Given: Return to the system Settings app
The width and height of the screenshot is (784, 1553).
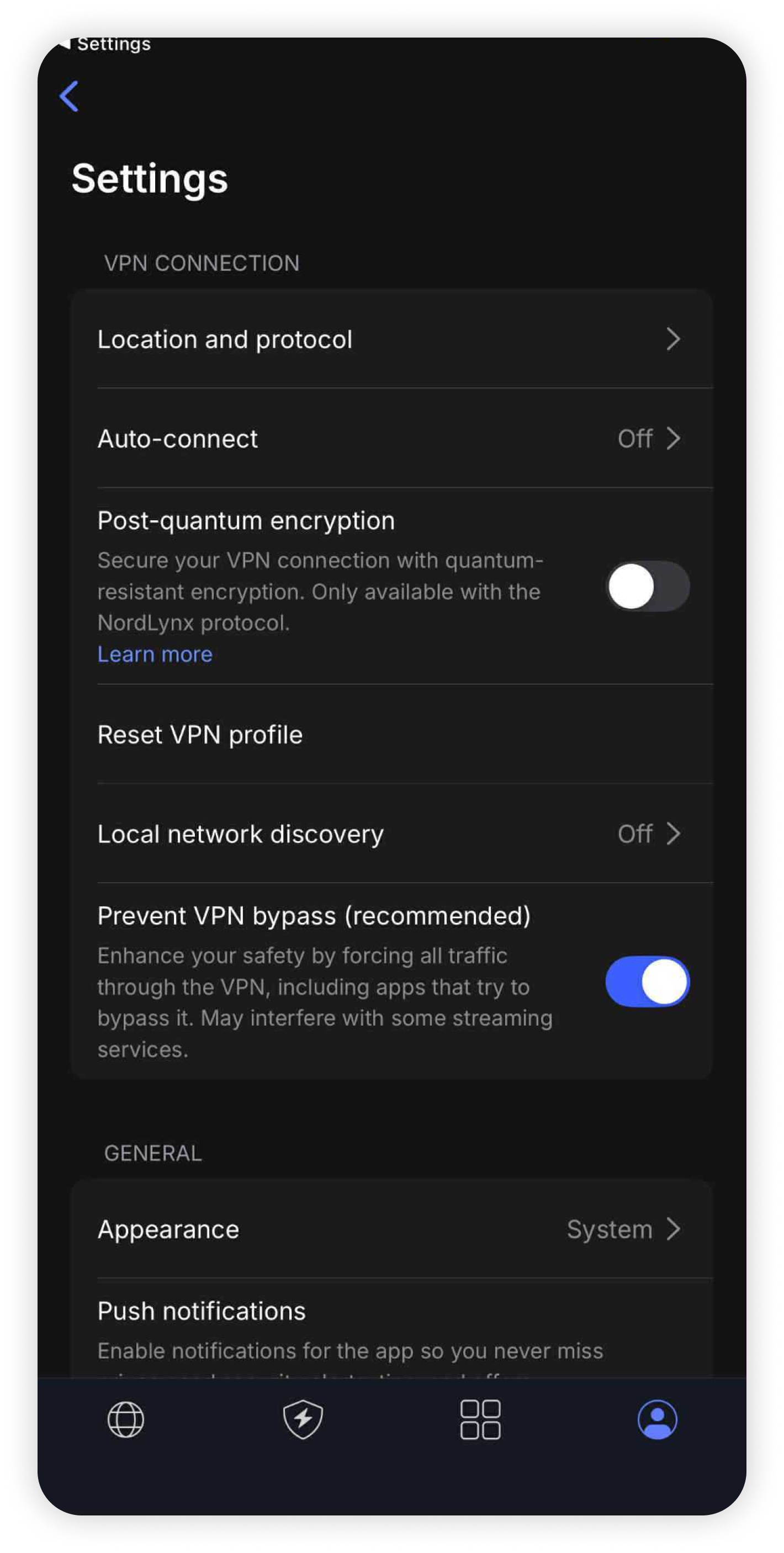Looking at the screenshot, I should pyautogui.click(x=105, y=44).
